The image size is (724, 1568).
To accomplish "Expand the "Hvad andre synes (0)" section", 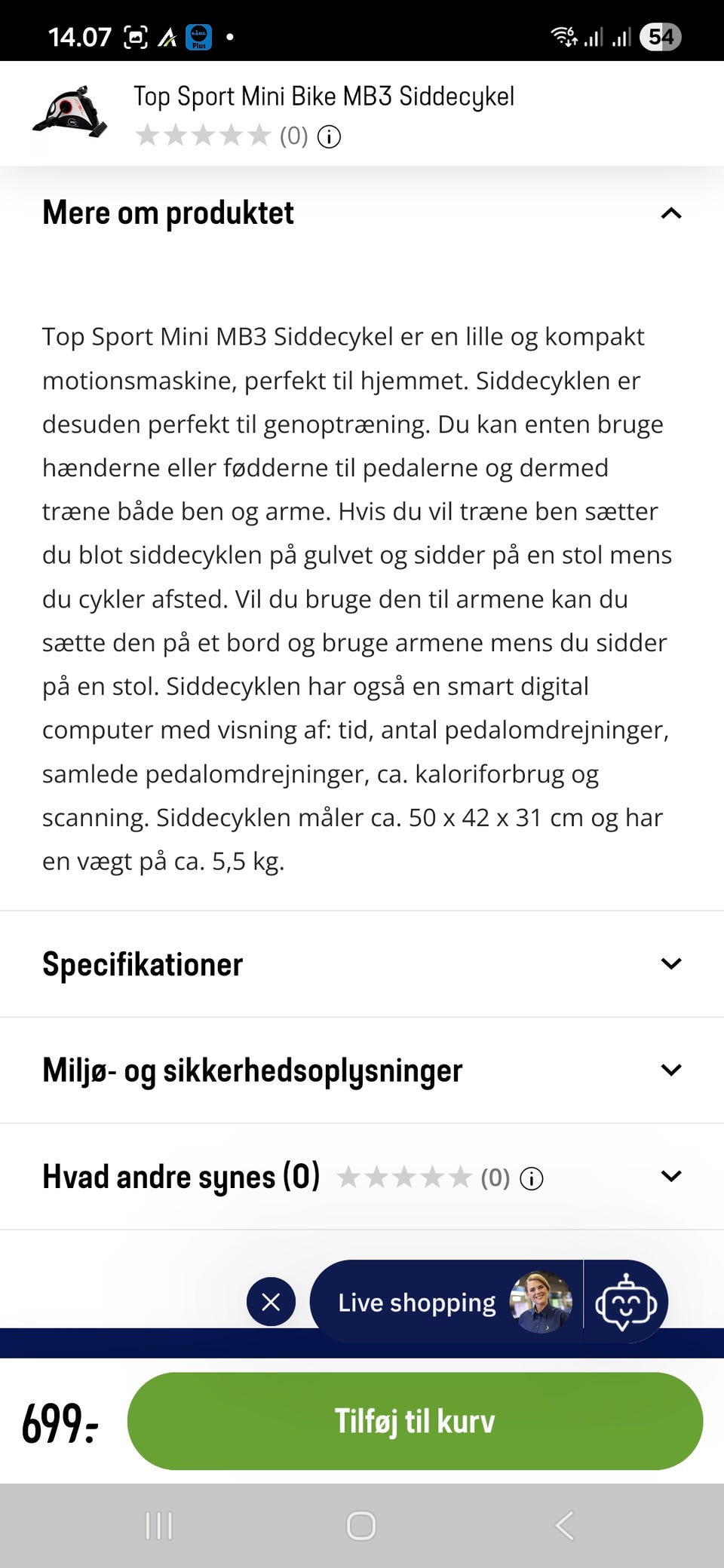I will tap(670, 1176).
